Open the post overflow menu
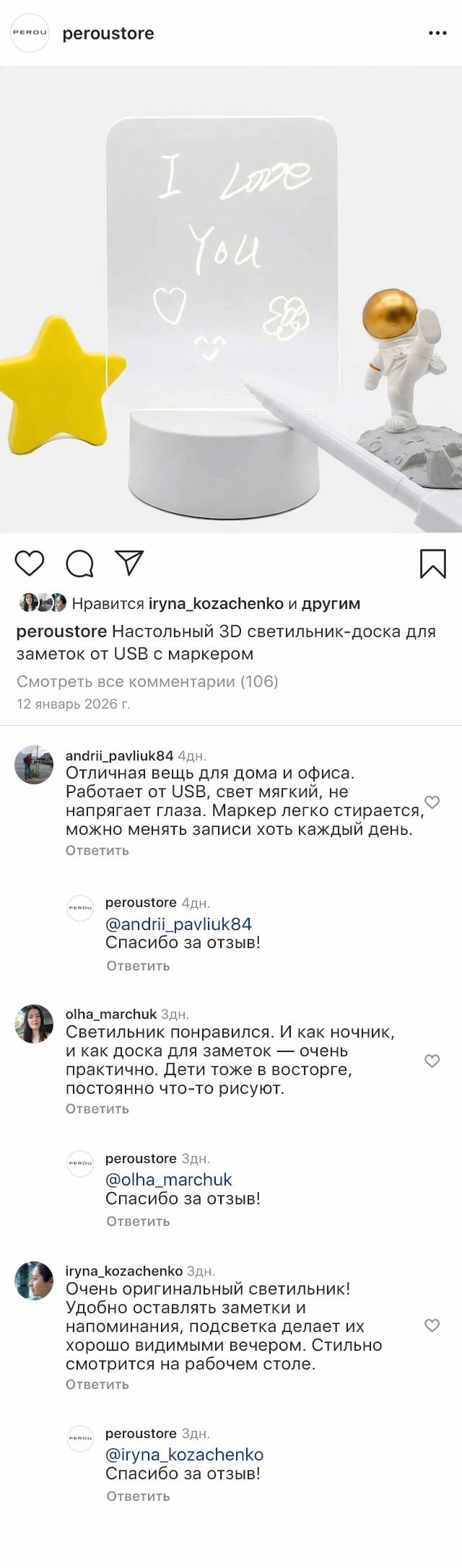Screen dimensions: 462x1568 pyautogui.click(x=437, y=33)
